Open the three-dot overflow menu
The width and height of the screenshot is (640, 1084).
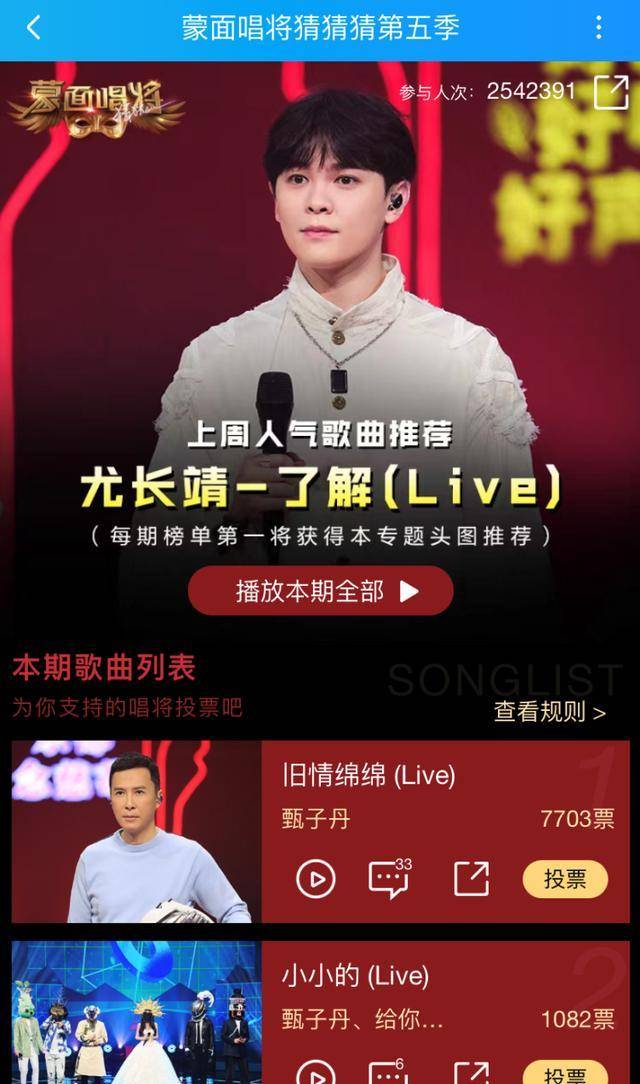point(599,28)
